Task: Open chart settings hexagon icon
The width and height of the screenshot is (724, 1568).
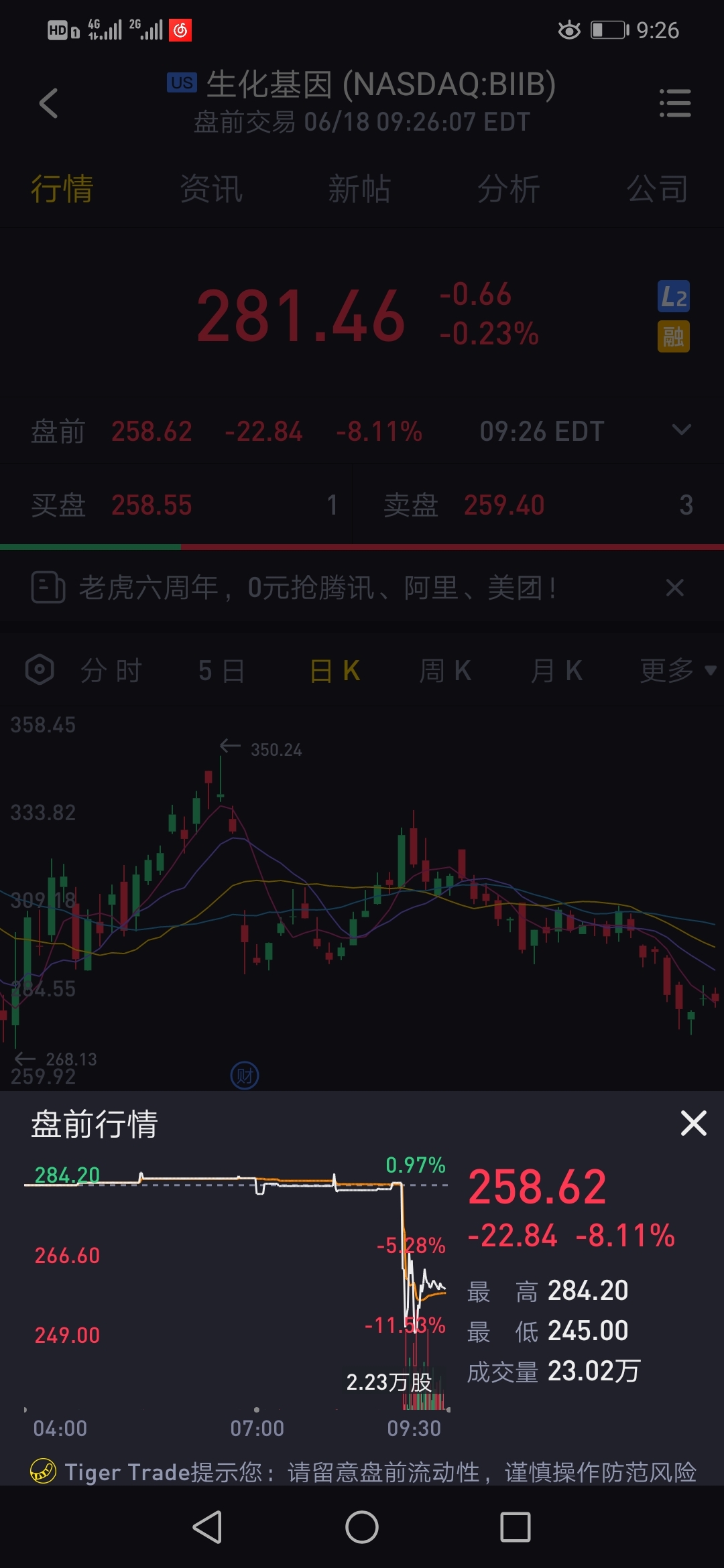Action: 40,669
